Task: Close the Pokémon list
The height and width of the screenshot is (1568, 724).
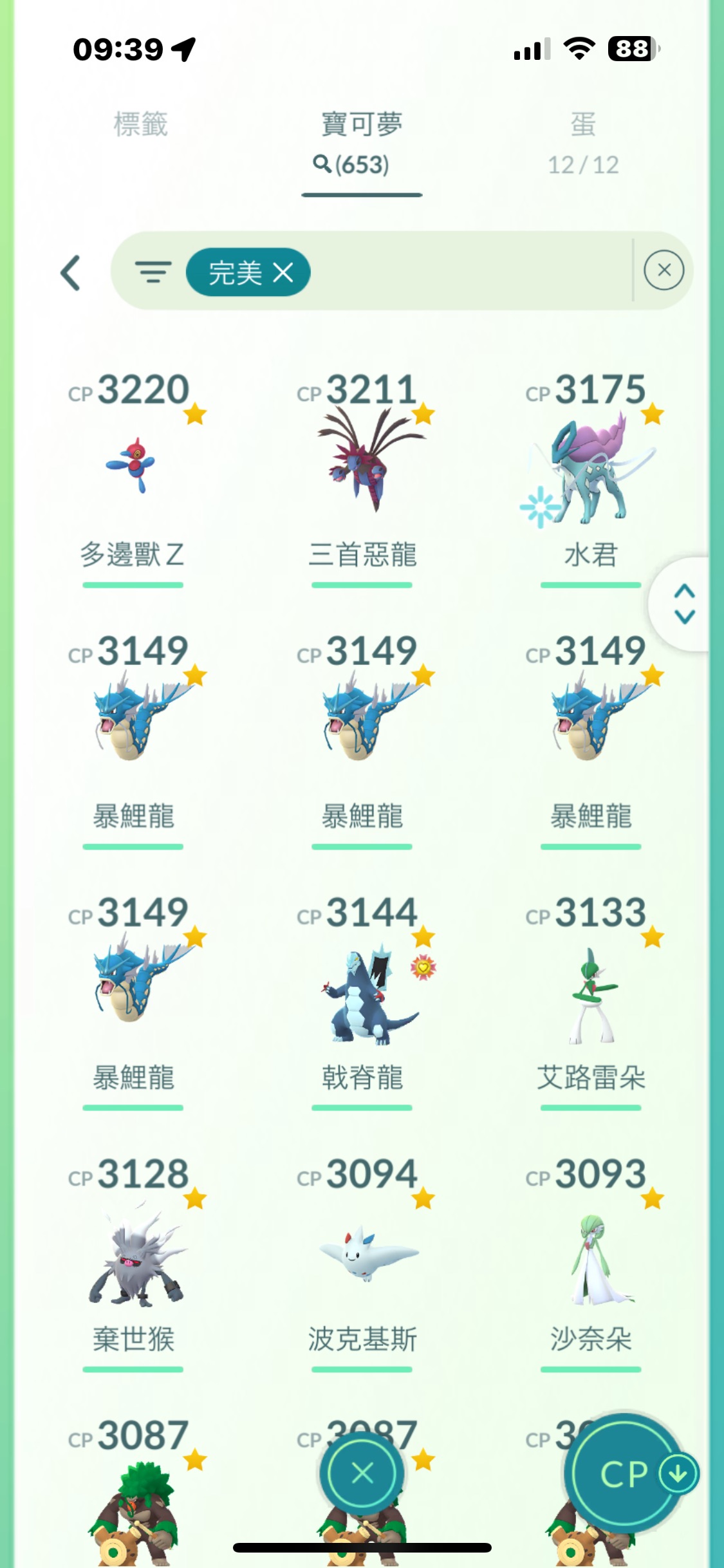Action: click(x=362, y=1473)
